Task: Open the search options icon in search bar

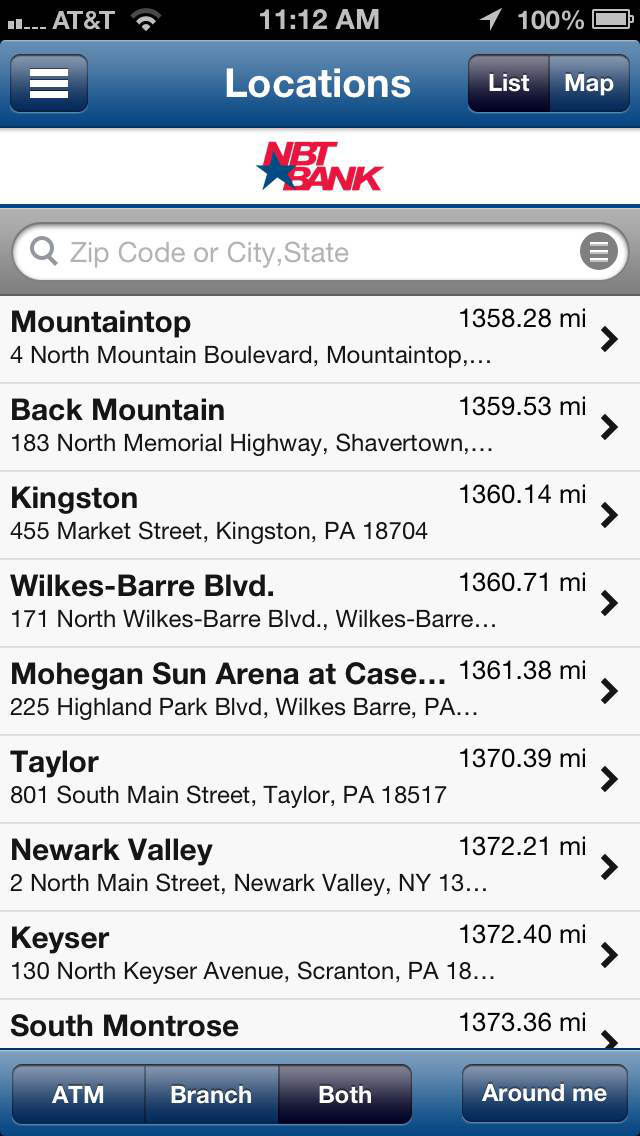Action: [x=599, y=252]
